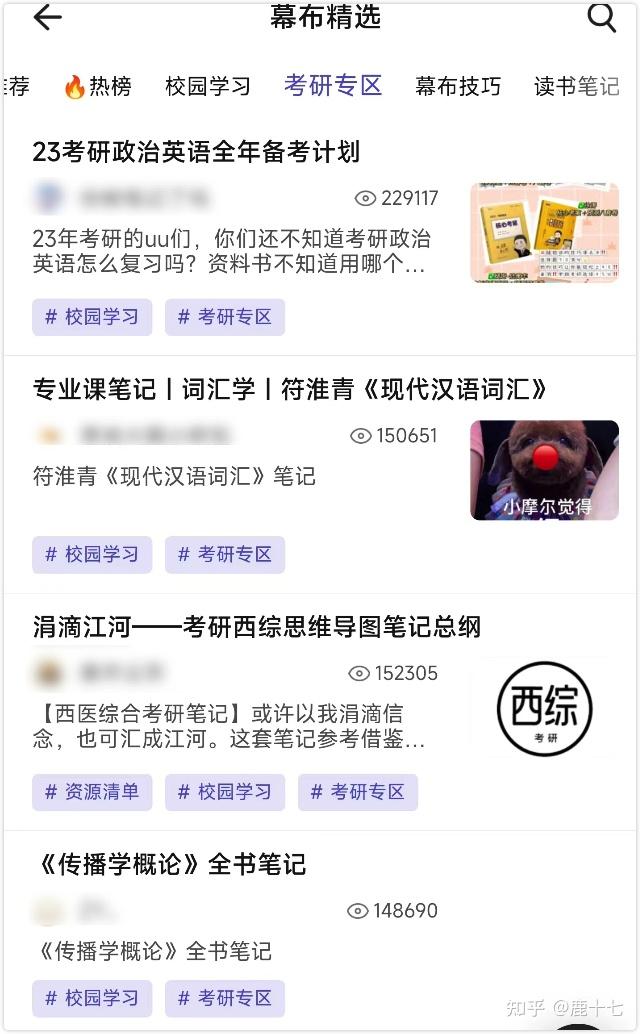Image resolution: width=640 pixels, height=1034 pixels.
Task: Tap the 校园学习 tag under 符淮青 post
Action: pos(92,554)
